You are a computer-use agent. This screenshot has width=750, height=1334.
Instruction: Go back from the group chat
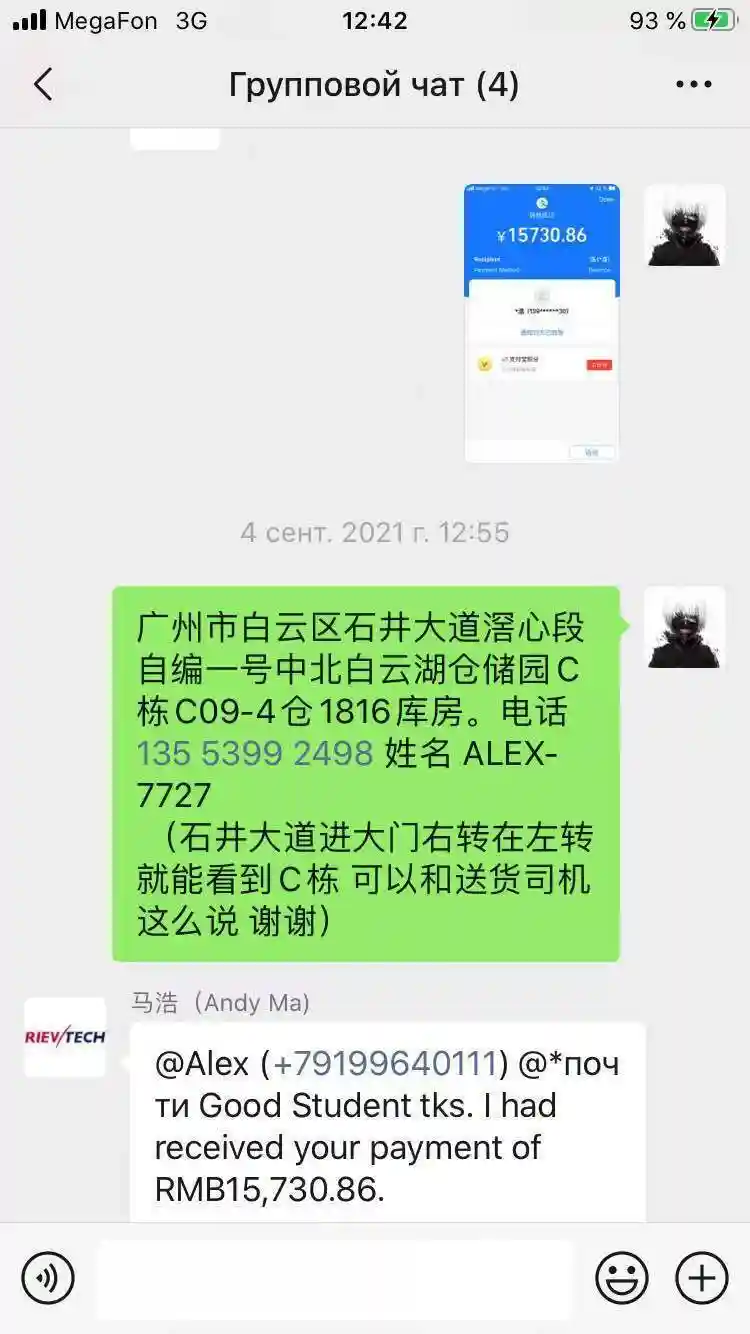point(43,85)
